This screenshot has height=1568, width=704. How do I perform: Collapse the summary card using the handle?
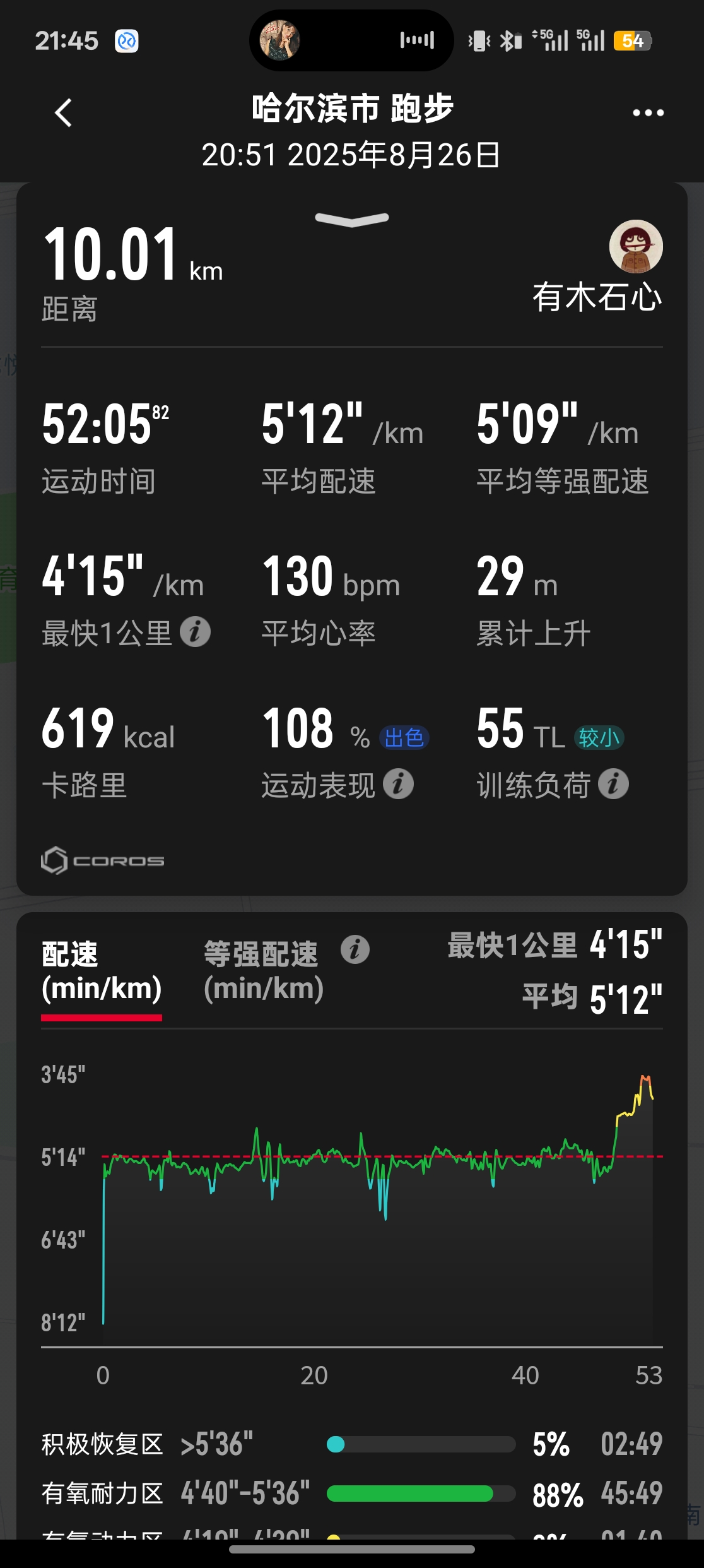pyautogui.click(x=352, y=219)
